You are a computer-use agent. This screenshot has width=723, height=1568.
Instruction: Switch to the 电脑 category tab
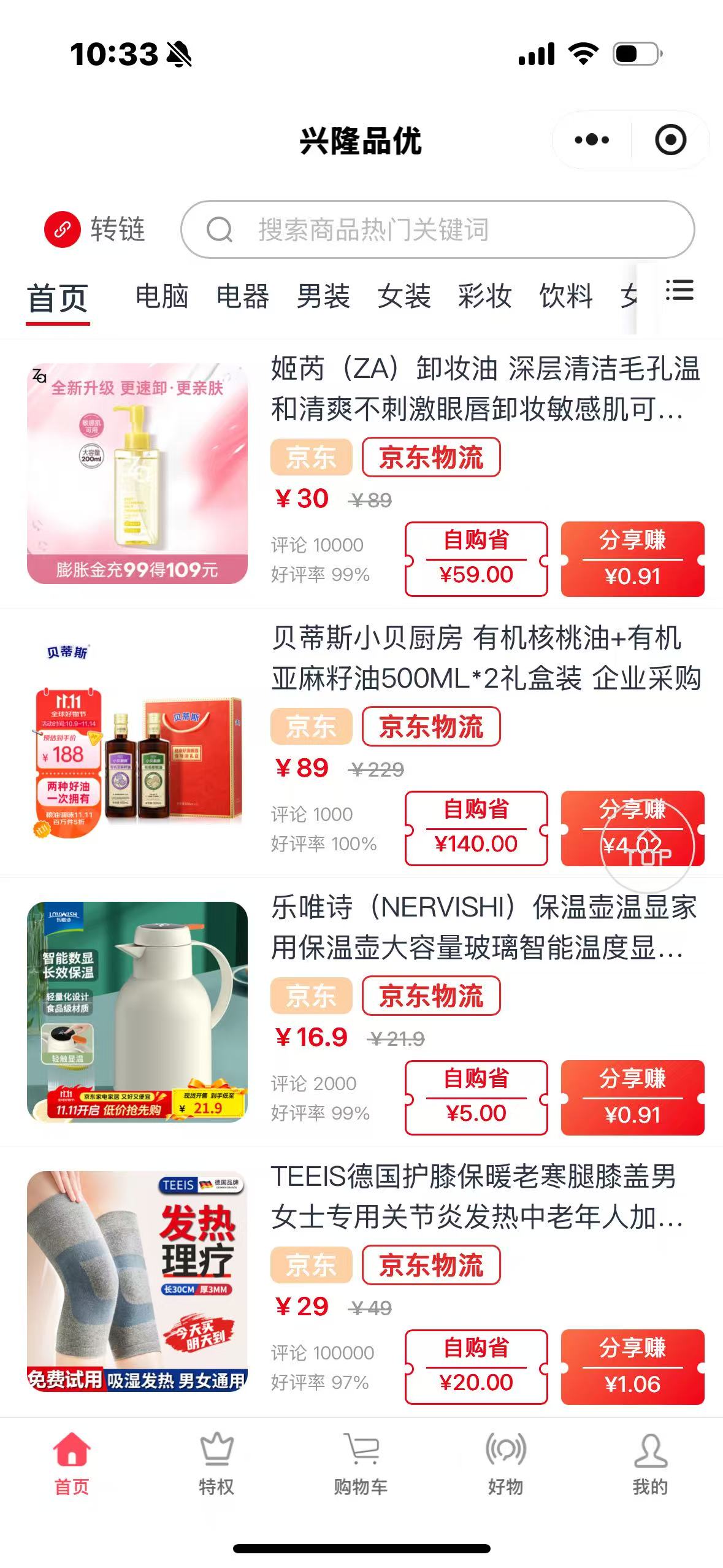pyautogui.click(x=161, y=296)
